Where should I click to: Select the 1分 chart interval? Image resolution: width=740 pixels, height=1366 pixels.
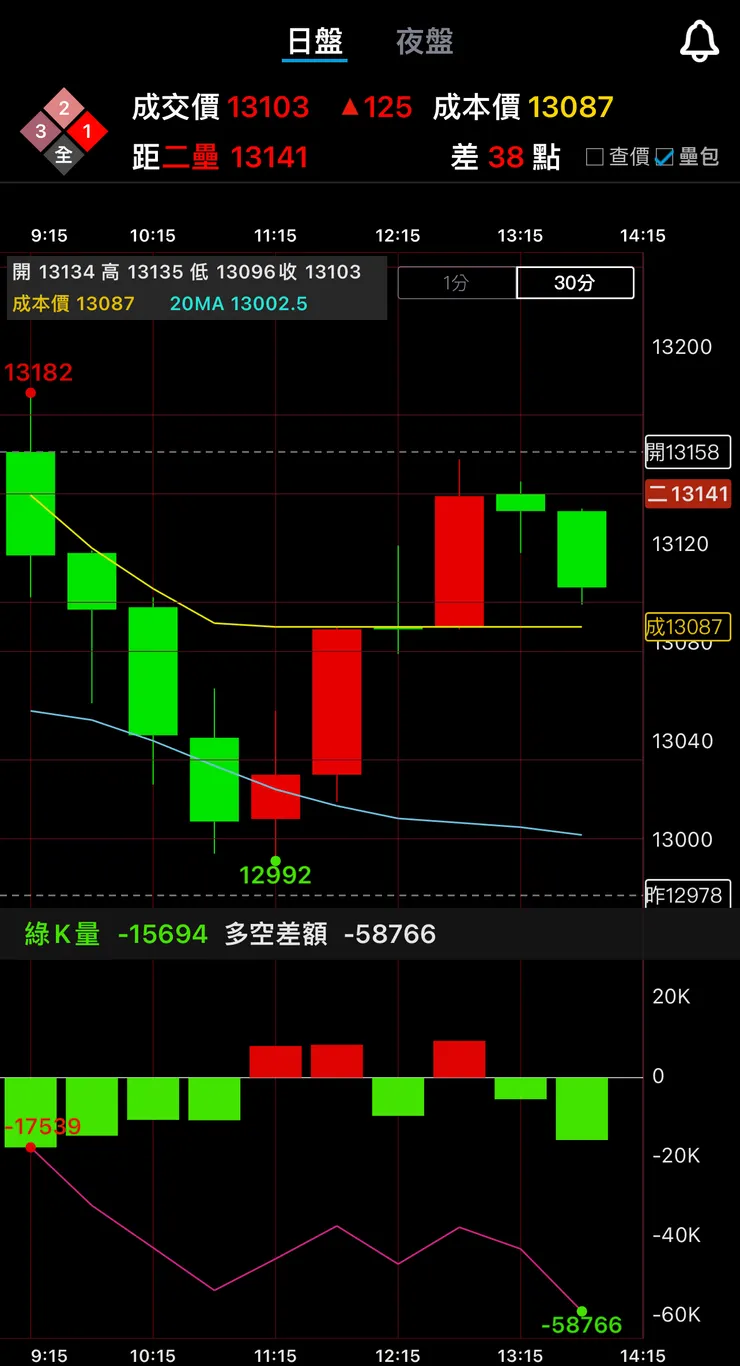point(456,283)
